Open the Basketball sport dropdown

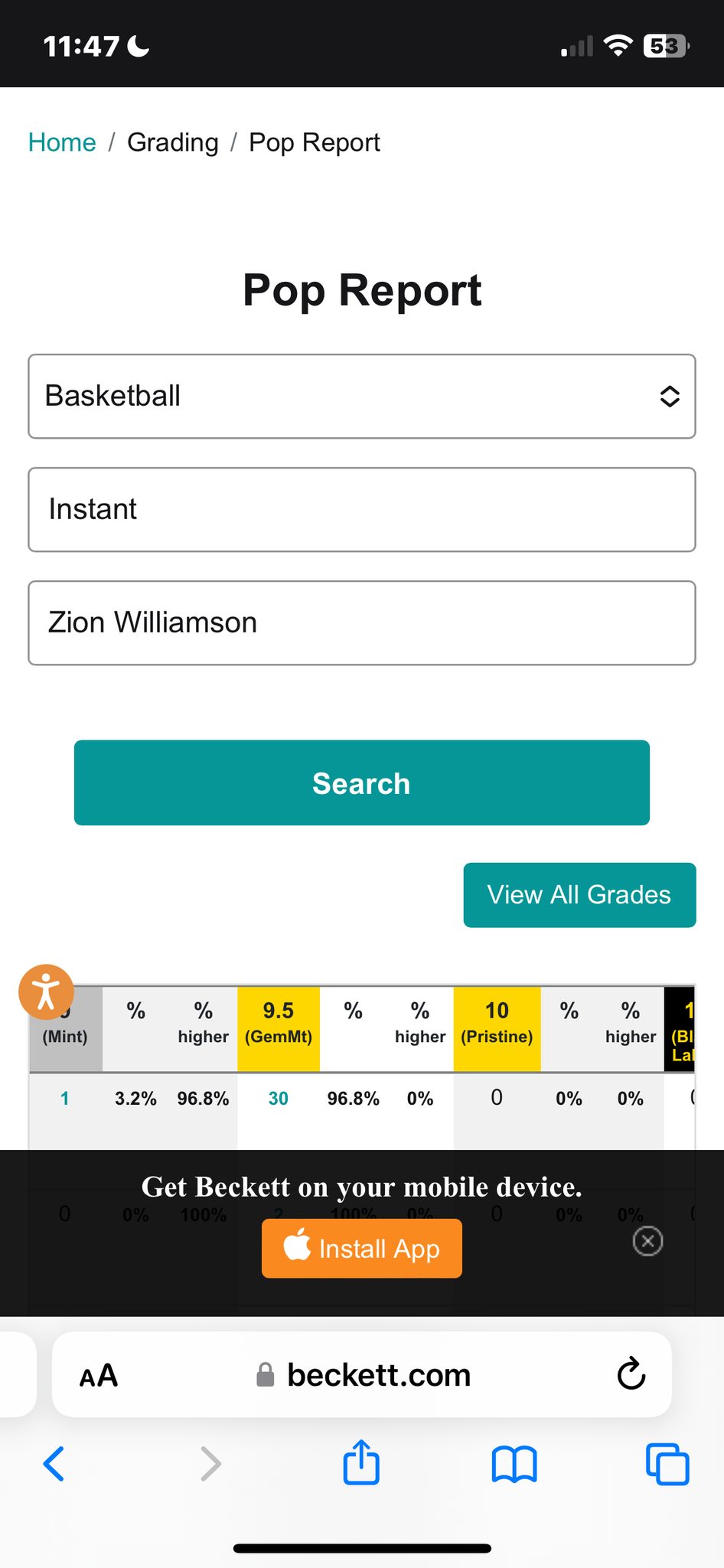[362, 397]
